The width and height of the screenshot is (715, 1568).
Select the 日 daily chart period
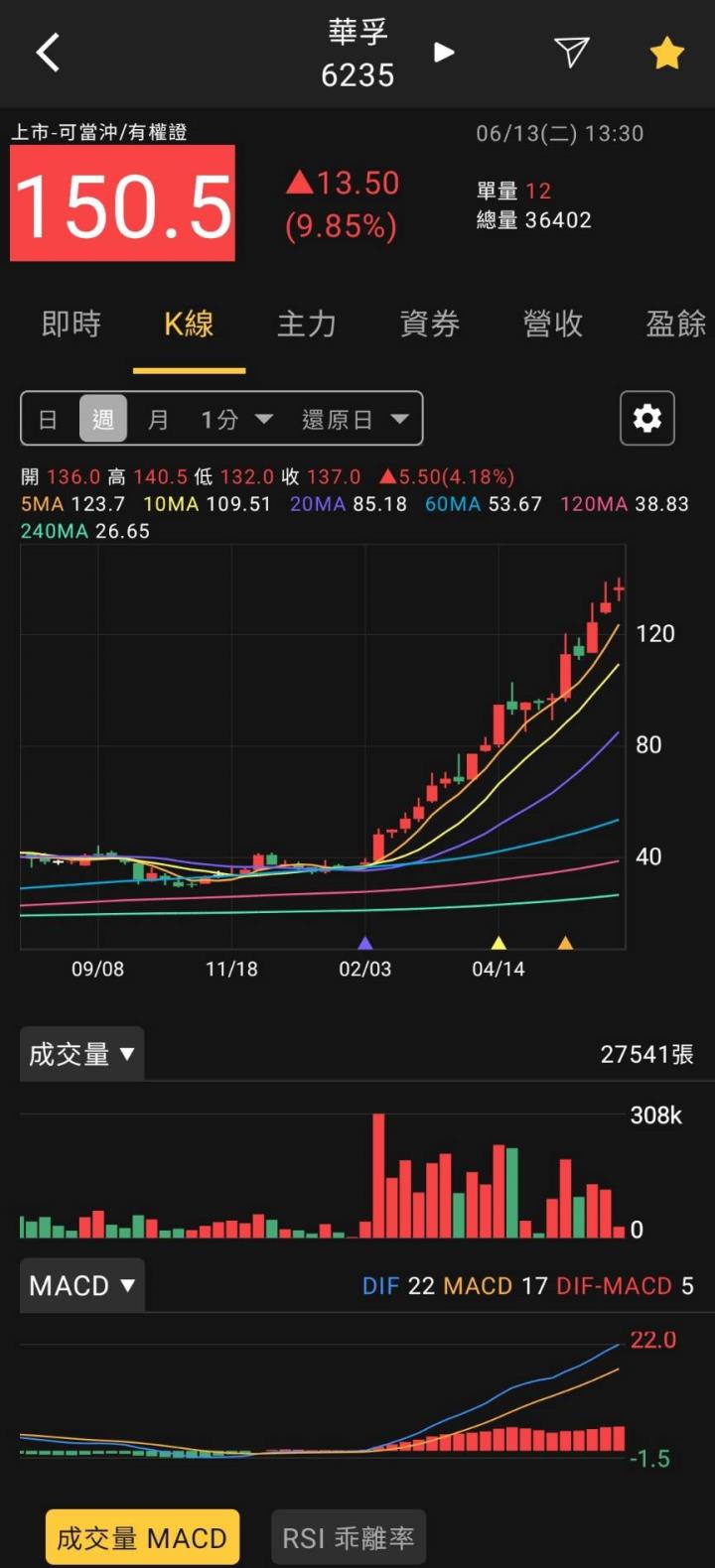tap(48, 419)
